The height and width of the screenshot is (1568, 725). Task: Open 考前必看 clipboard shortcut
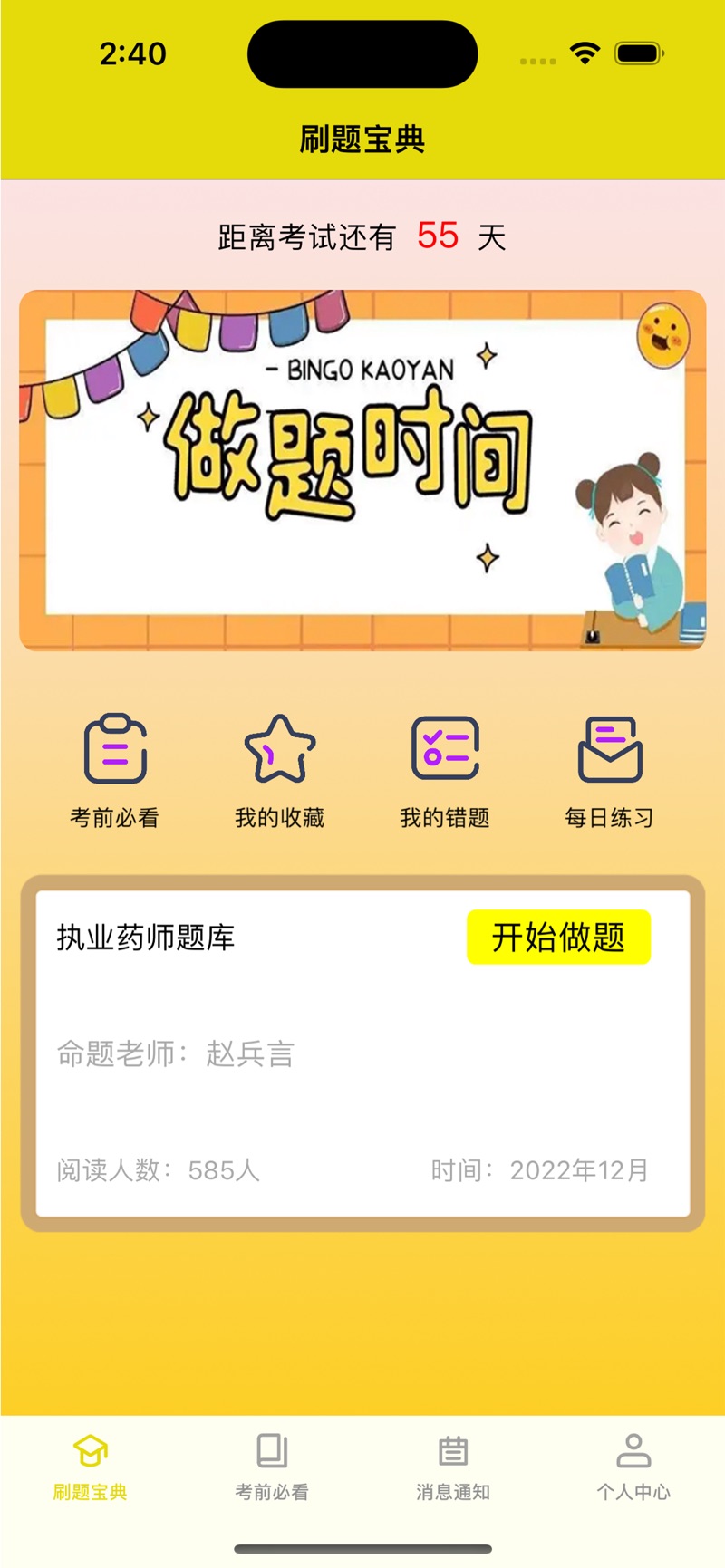point(115,770)
